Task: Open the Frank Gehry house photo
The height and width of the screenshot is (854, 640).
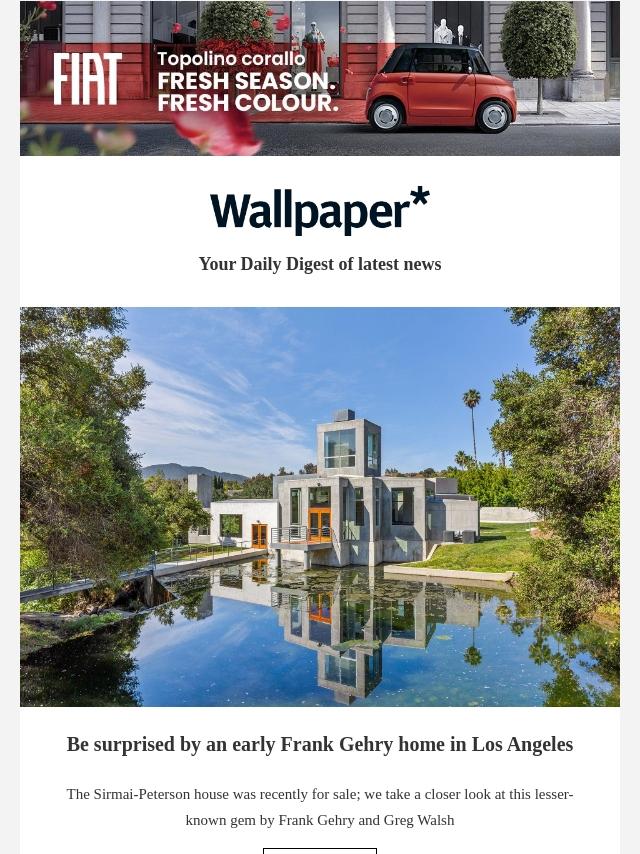Action: (320, 506)
